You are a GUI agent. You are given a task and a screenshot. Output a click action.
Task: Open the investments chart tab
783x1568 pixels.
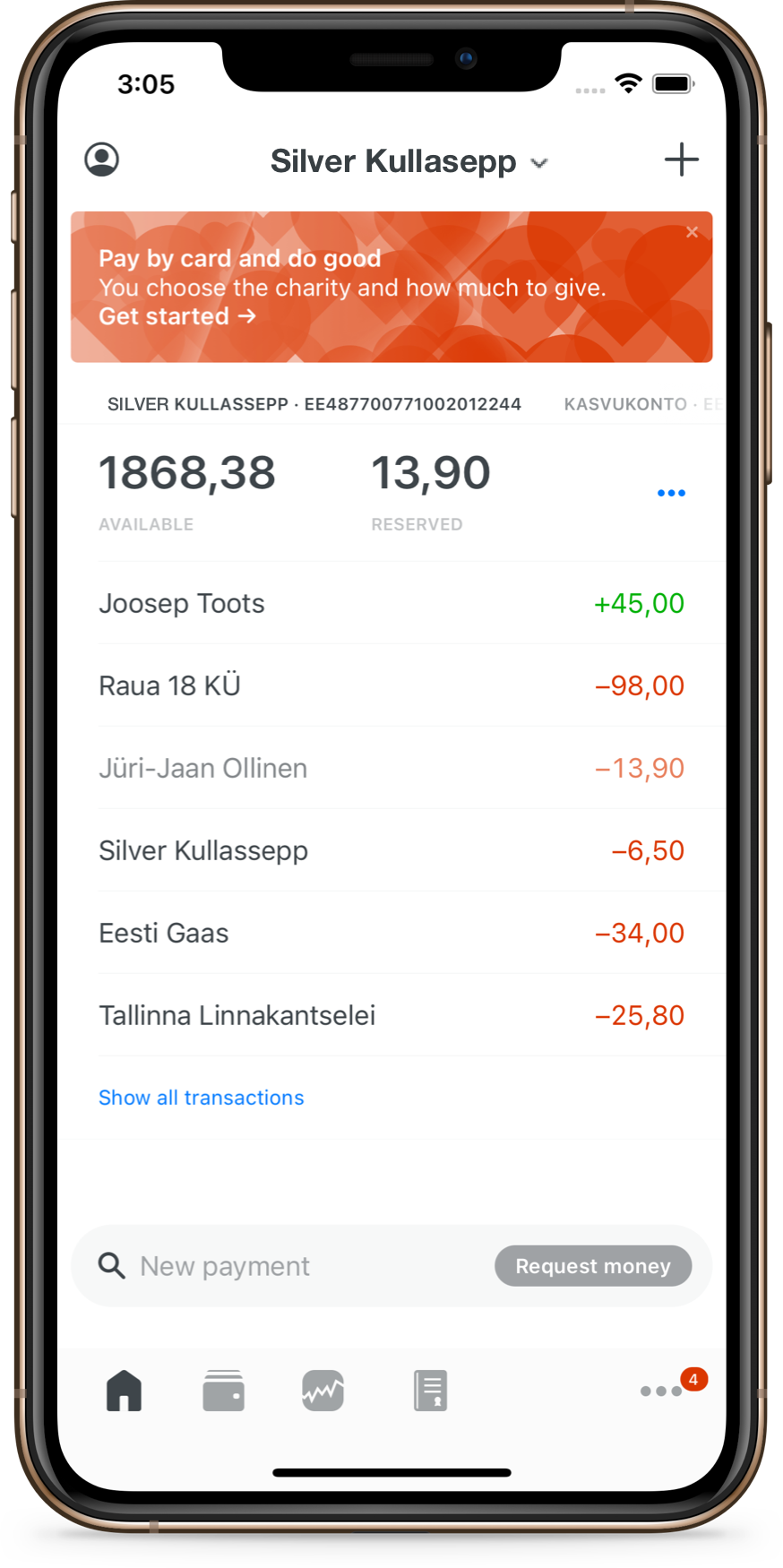click(323, 1391)
